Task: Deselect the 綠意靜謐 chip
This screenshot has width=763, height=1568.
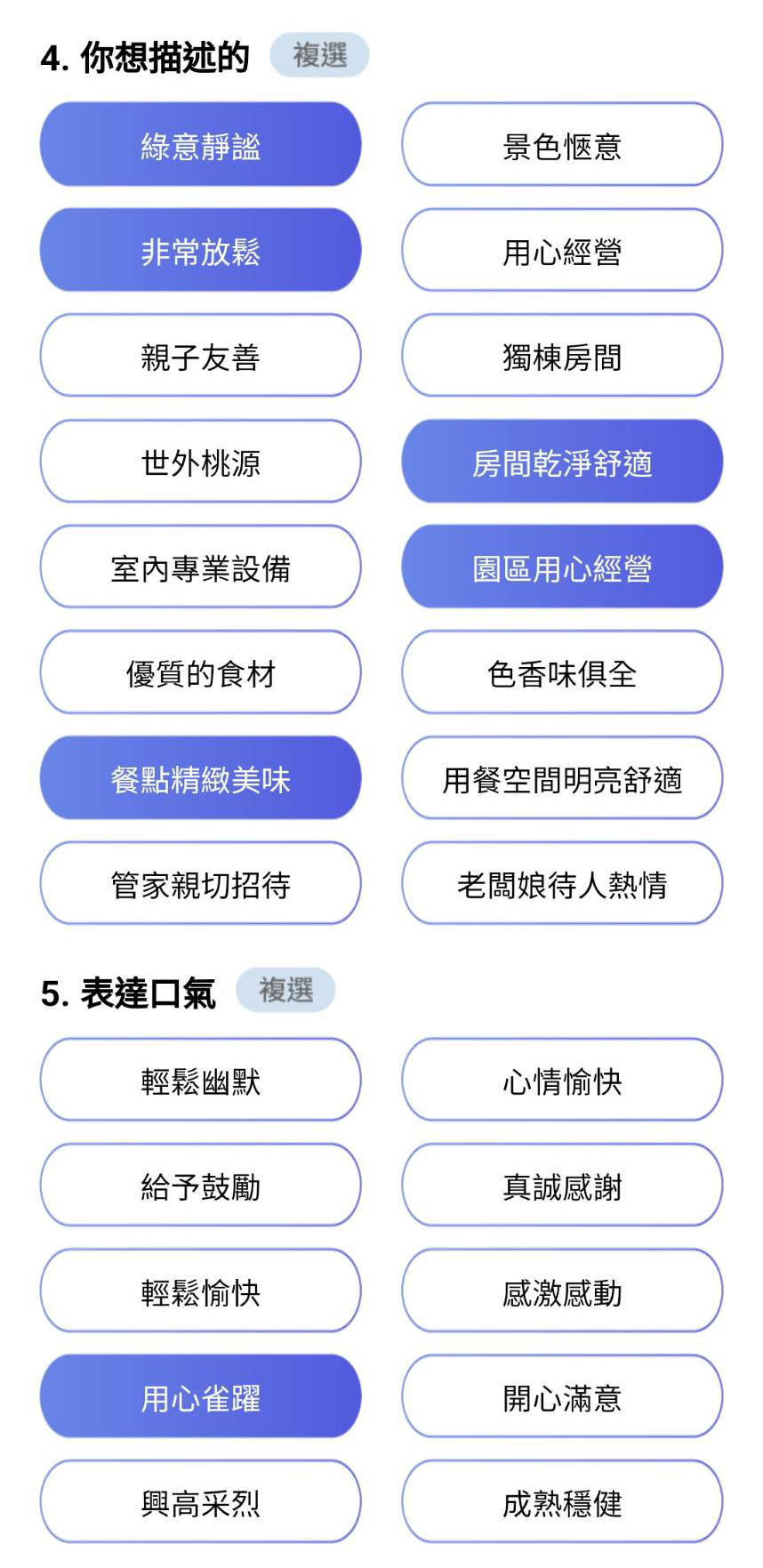Action: click(x=200, y=144)
